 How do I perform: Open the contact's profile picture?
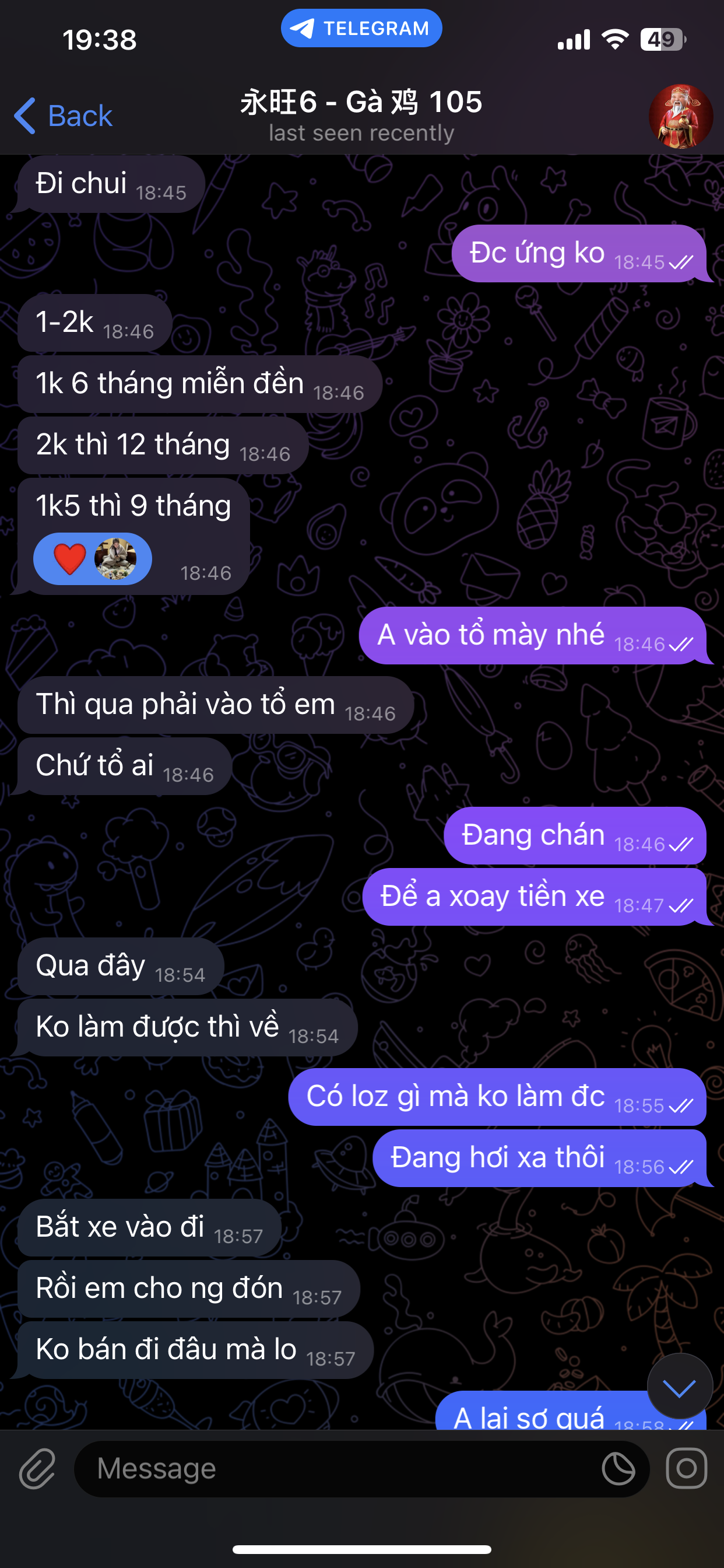coord(680,116)
